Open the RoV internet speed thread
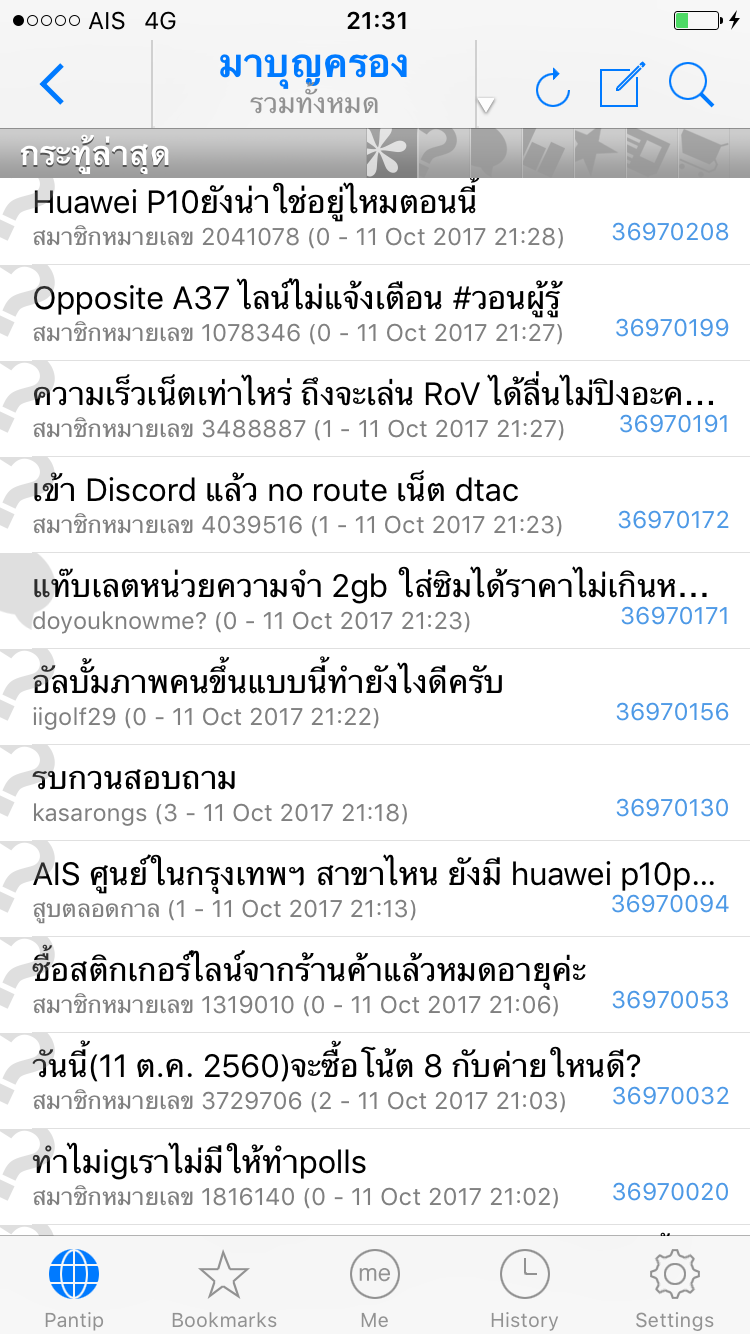750x1334 pixels. [x=375, y=409]
